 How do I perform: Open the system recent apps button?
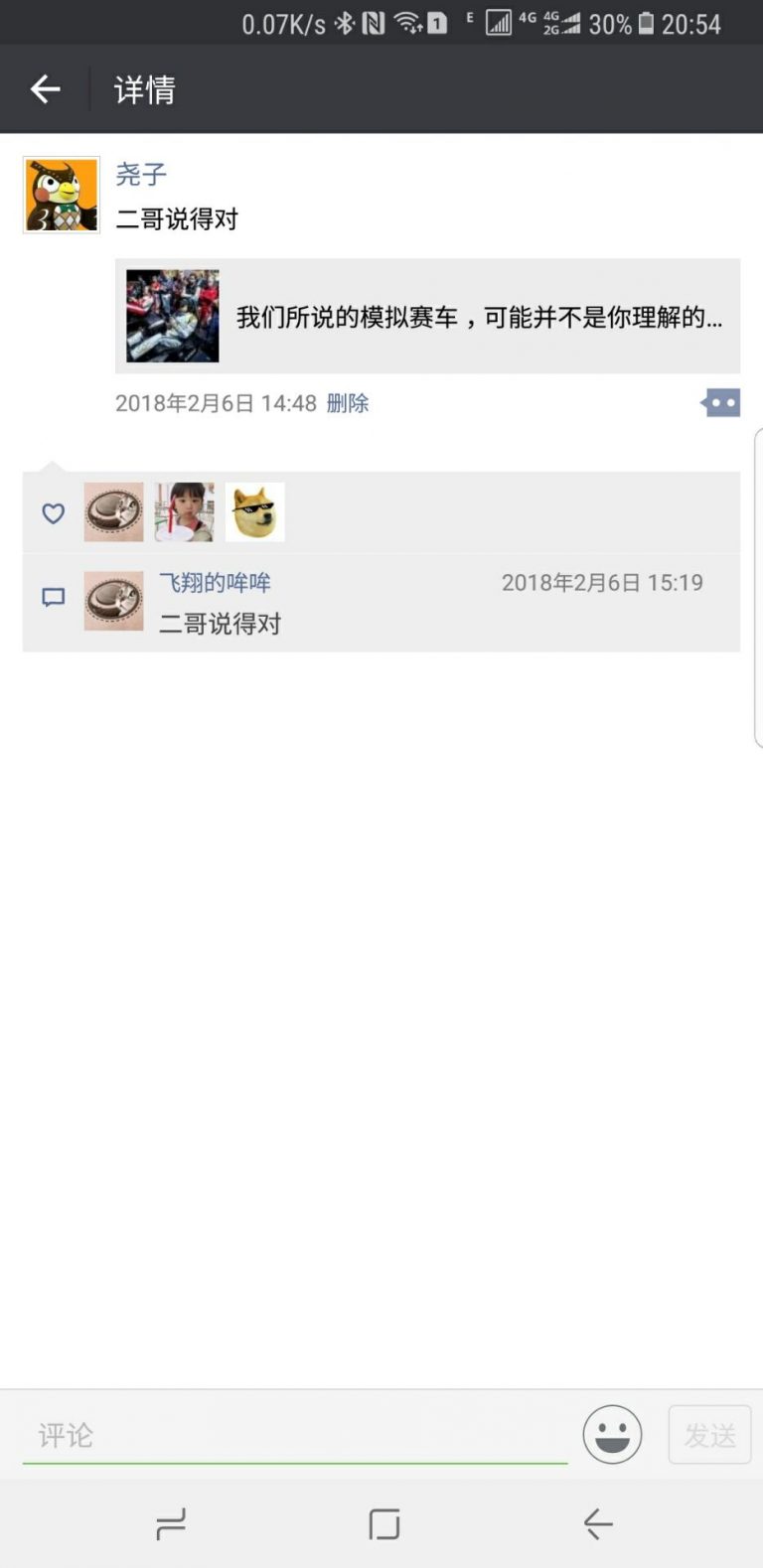(171, 1524)
